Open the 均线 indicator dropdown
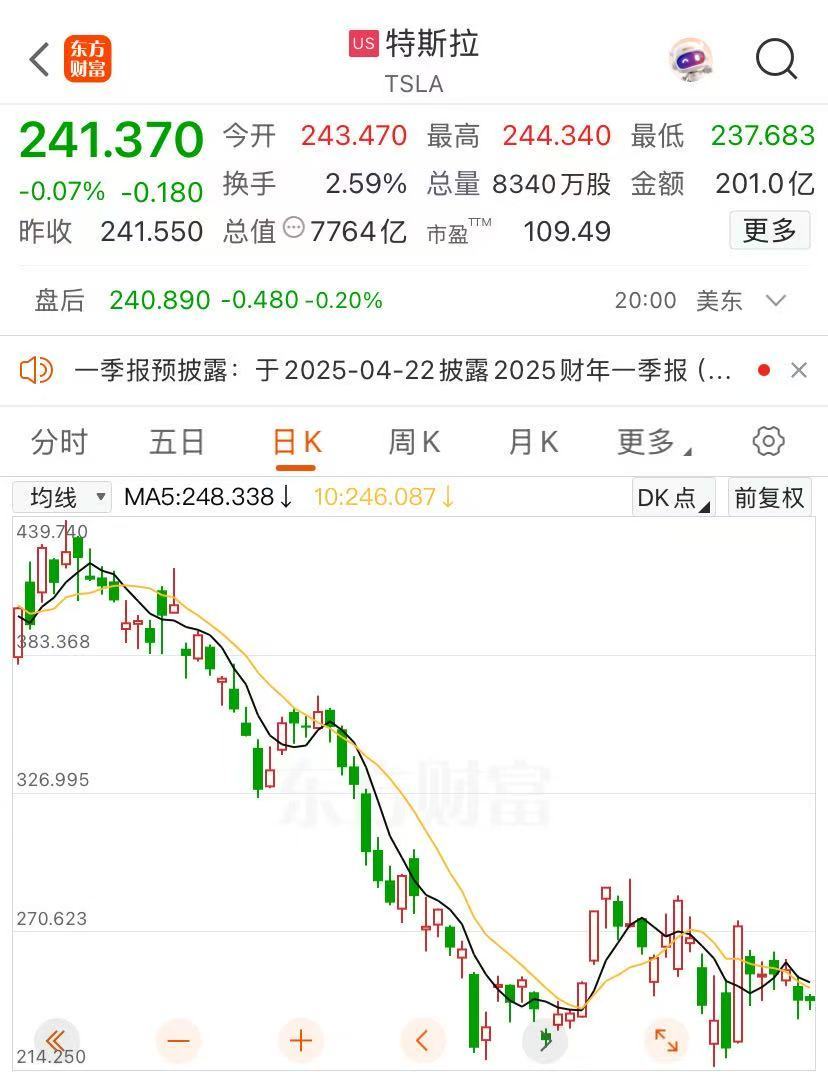The image size is (828, 1072). click(62, 497)
